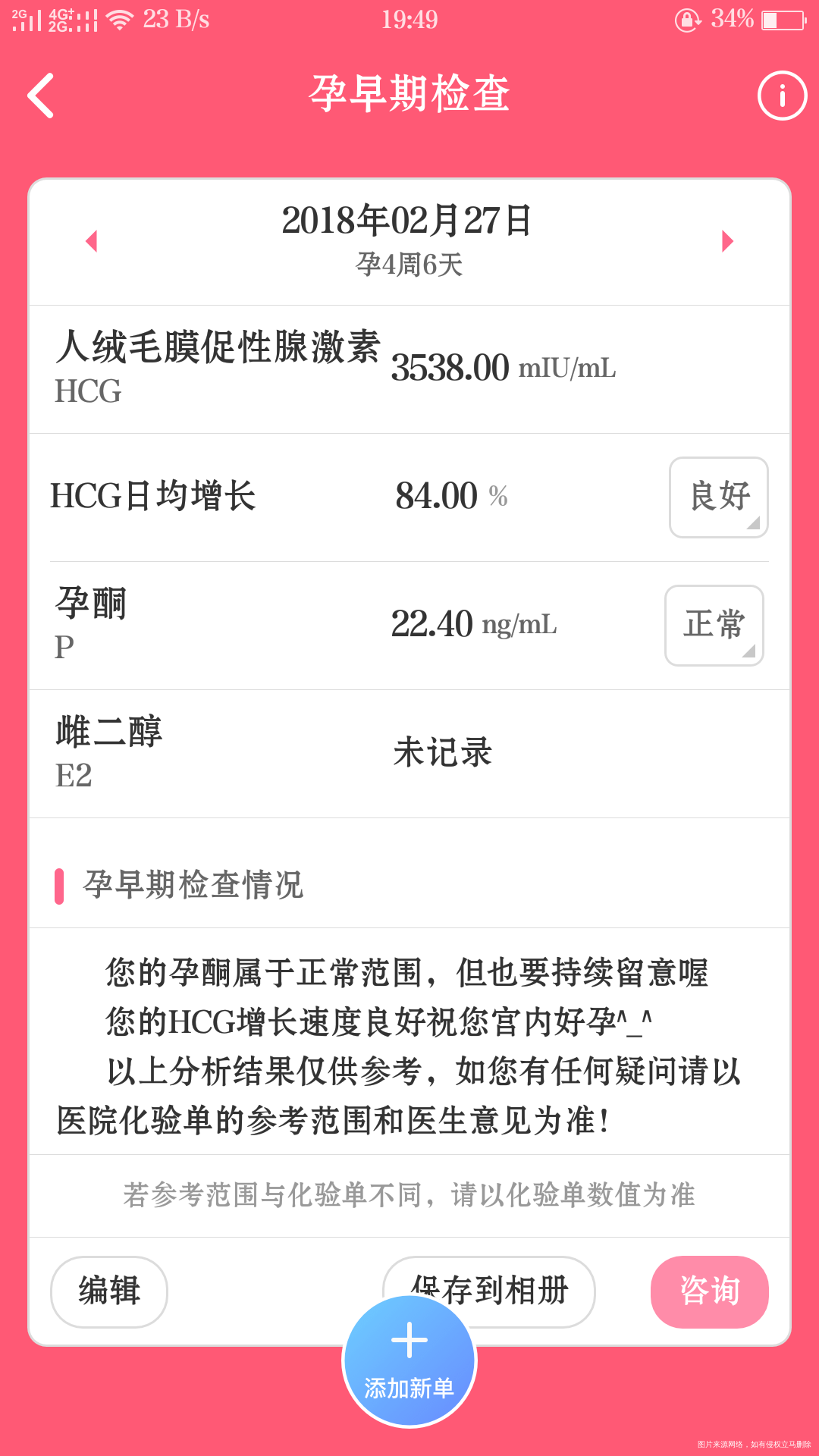This screenshot has height=1456, width=819.
Task: Select the 孕早期检查 title
Action: coord(409,96)
